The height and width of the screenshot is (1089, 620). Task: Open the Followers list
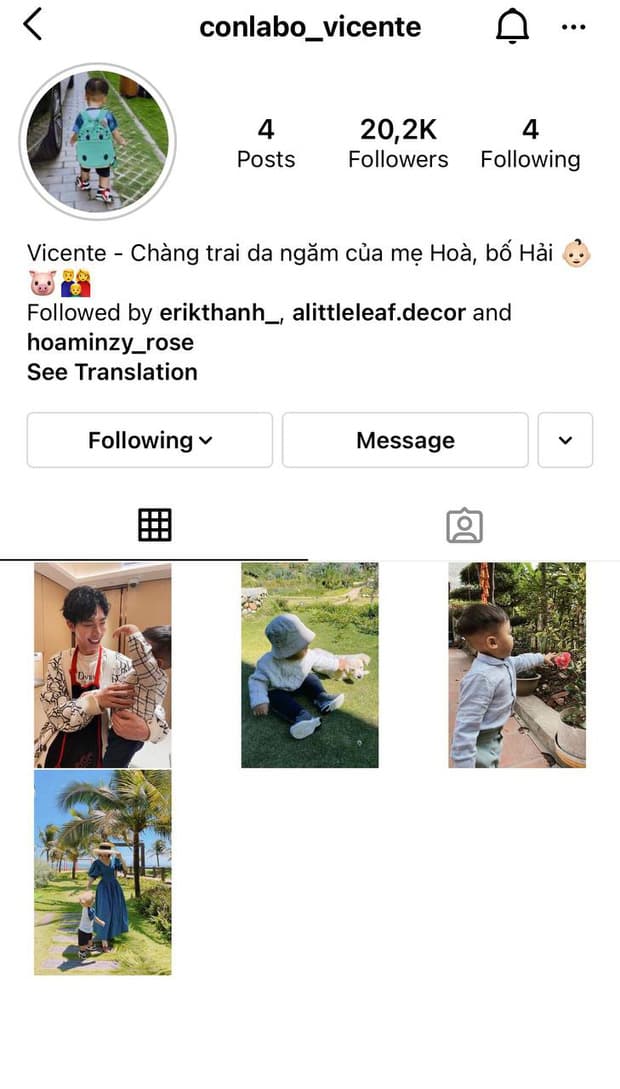398,143
